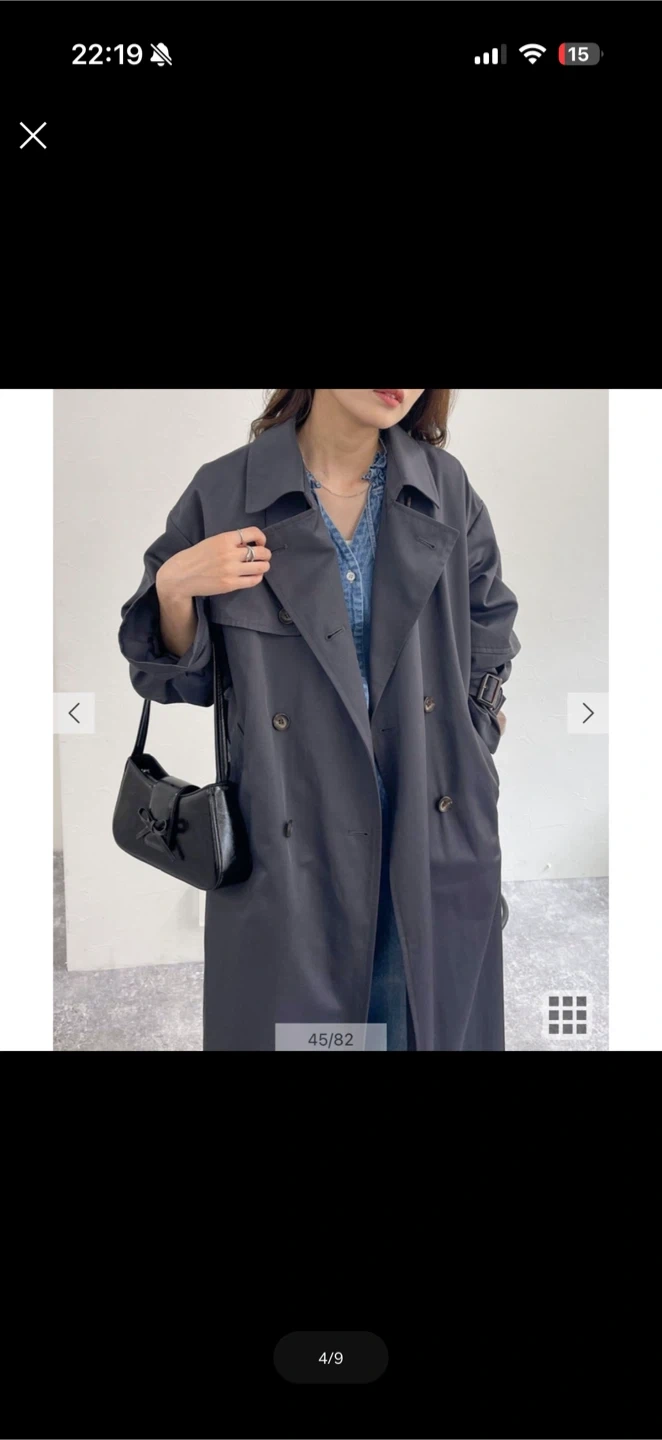
Task: Close the full-screen image viewer
Action: coord(33,136)
